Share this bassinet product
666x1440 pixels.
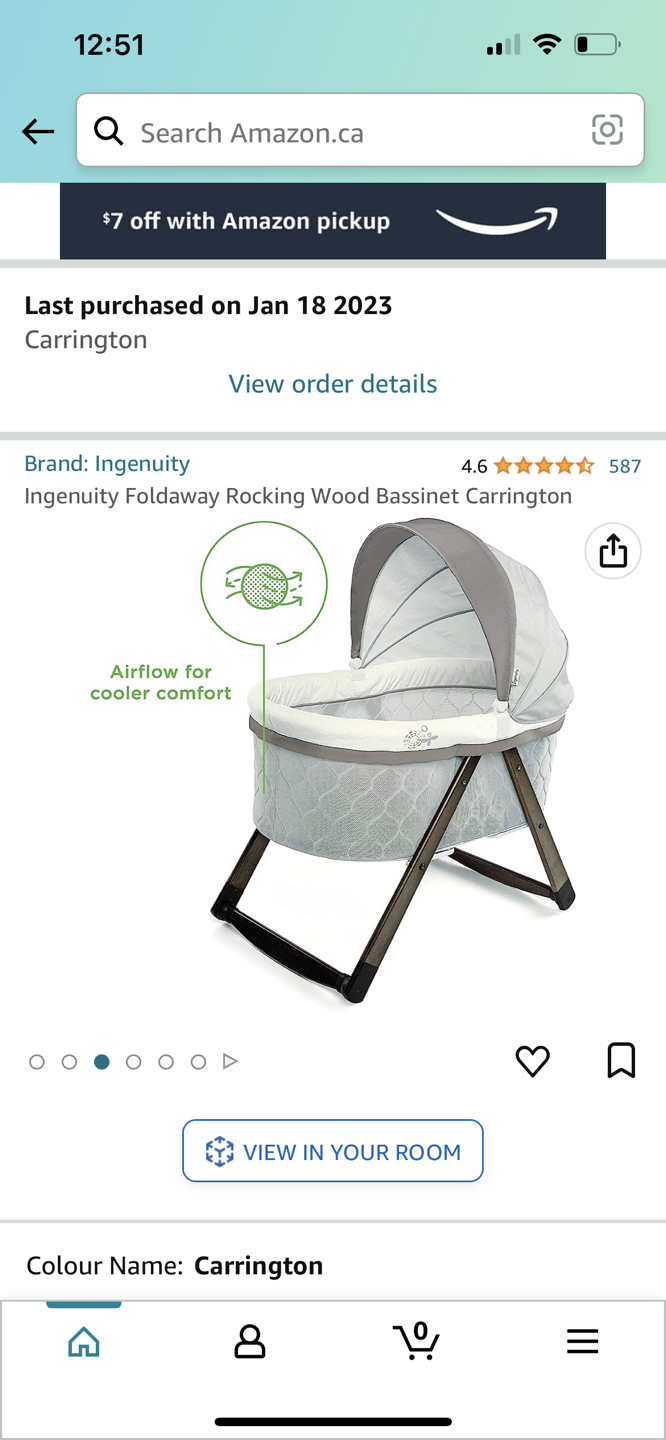613,551
